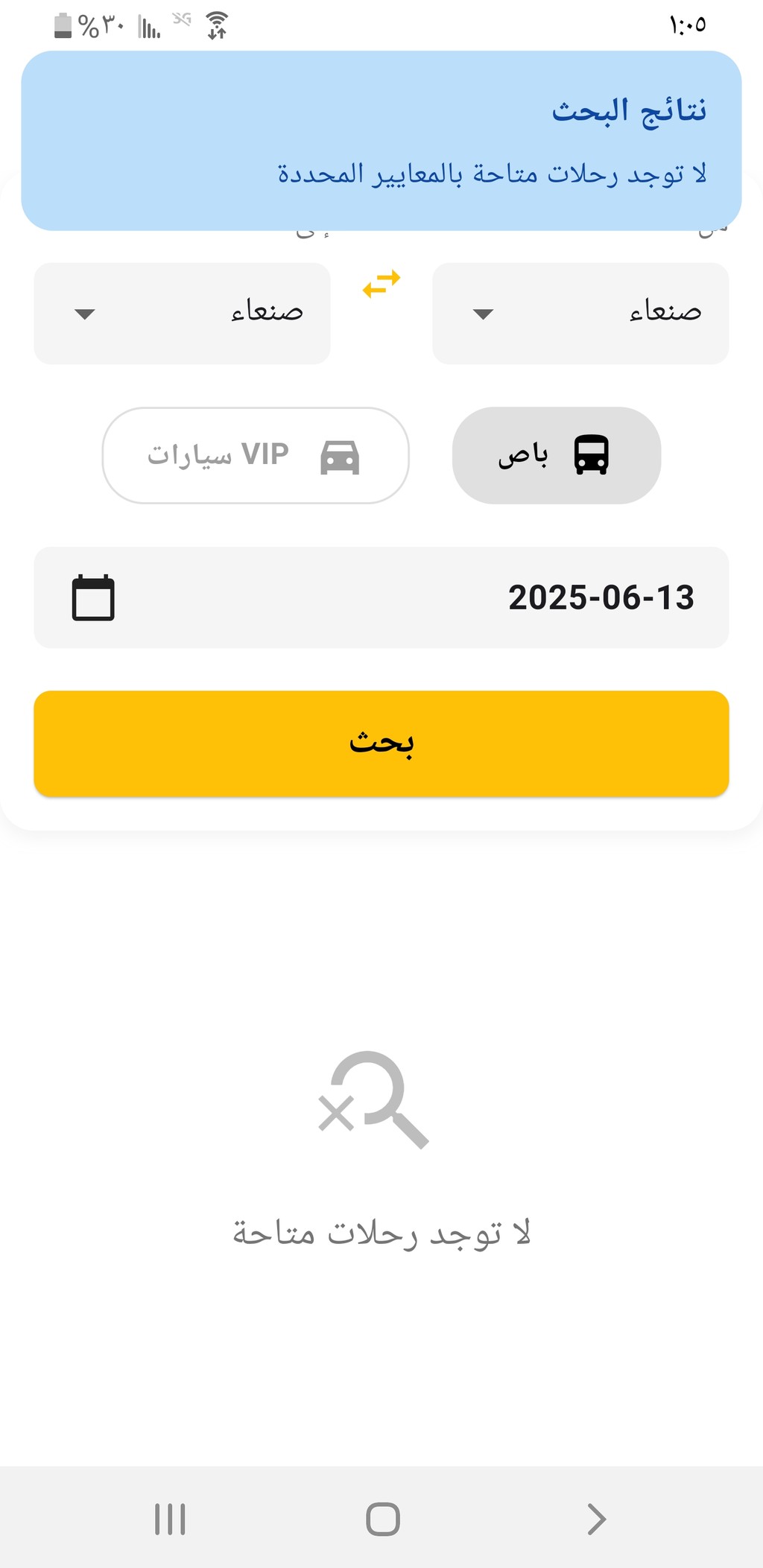Swap departure and destination cities

(381, 284)
